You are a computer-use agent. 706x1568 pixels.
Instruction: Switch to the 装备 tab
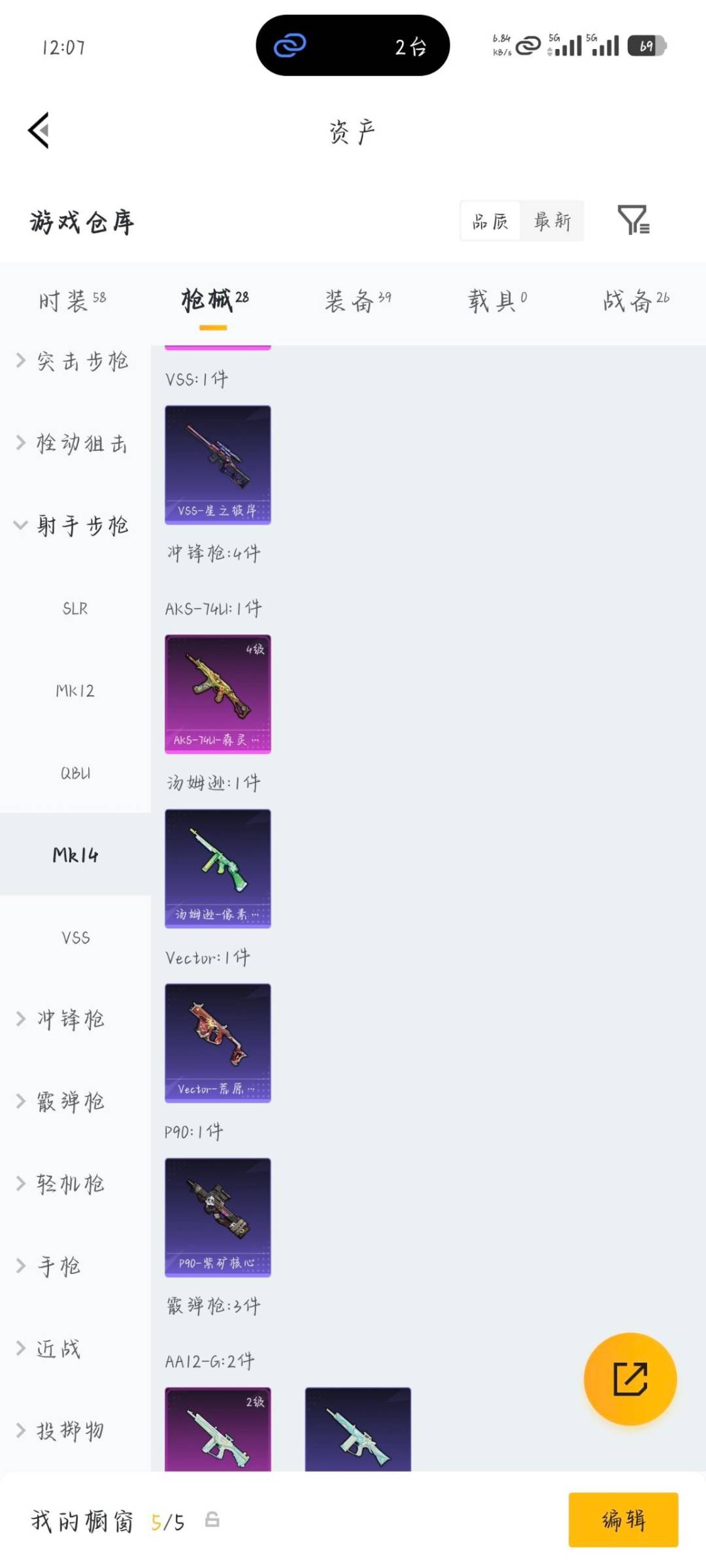click(x=356, y=301)
